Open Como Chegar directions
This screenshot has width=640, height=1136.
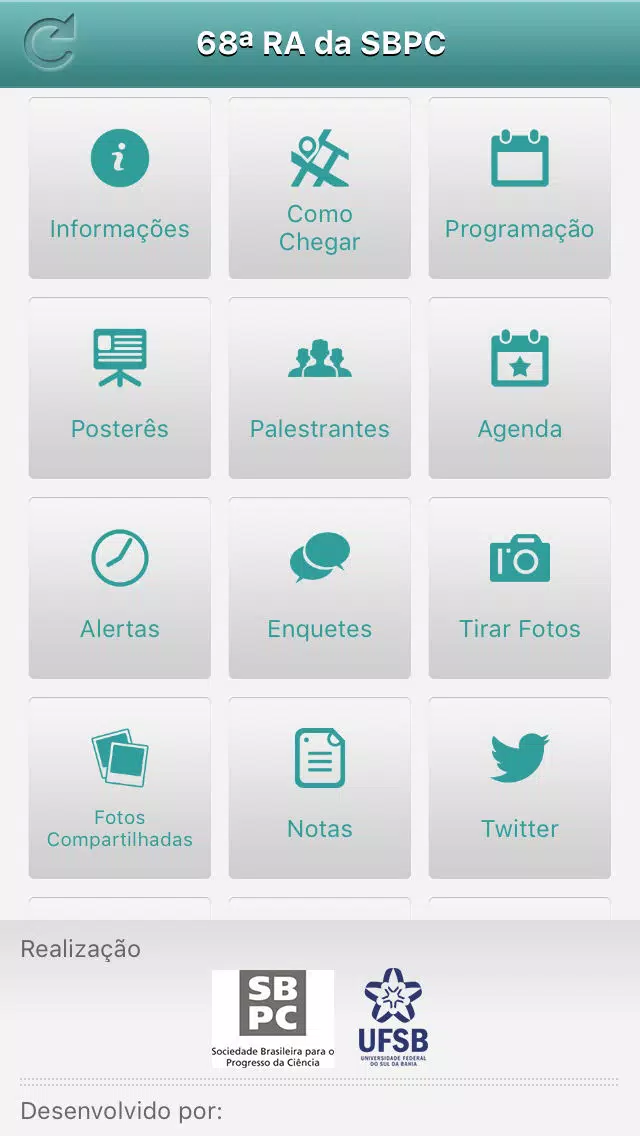320,188
